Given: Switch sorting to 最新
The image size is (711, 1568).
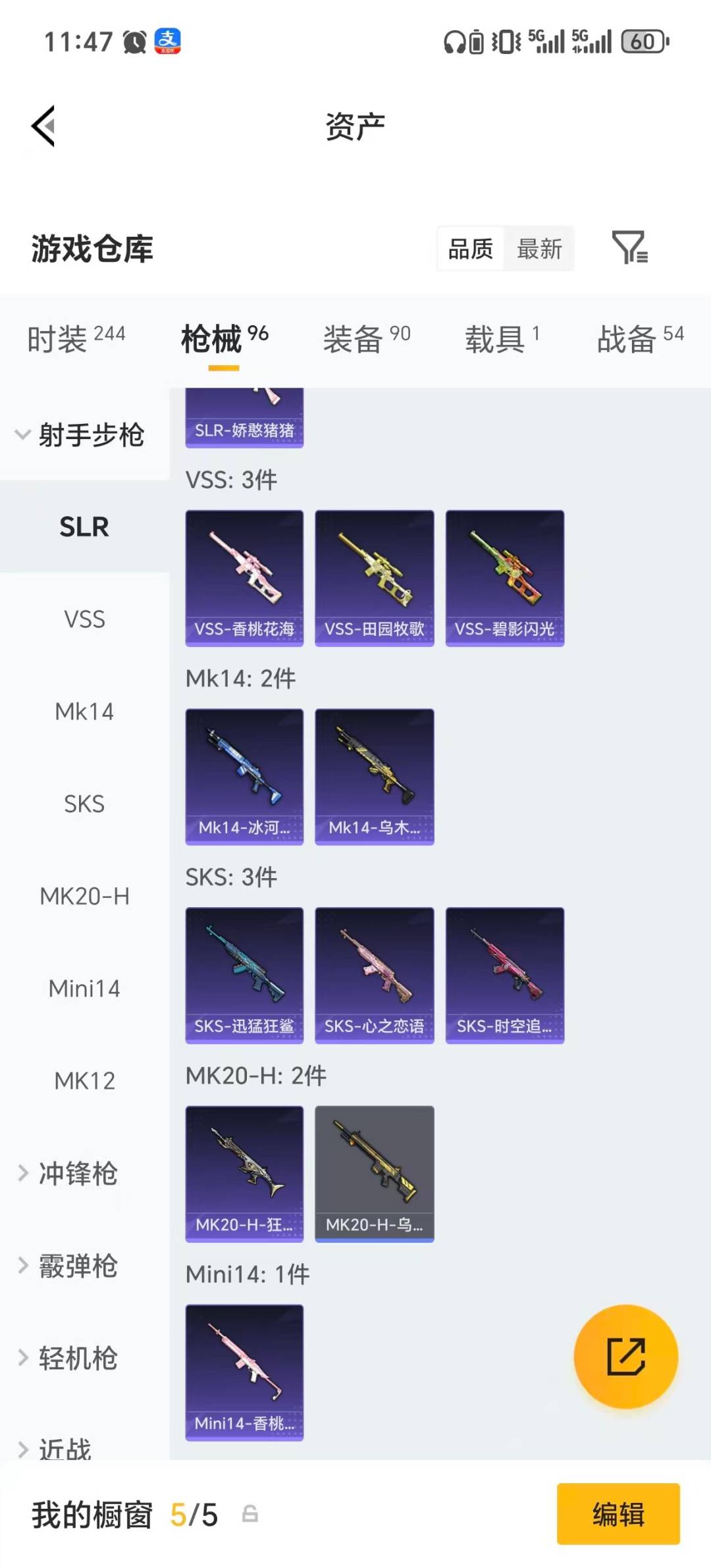Looking at the screenshot, I should coord(540,249).
